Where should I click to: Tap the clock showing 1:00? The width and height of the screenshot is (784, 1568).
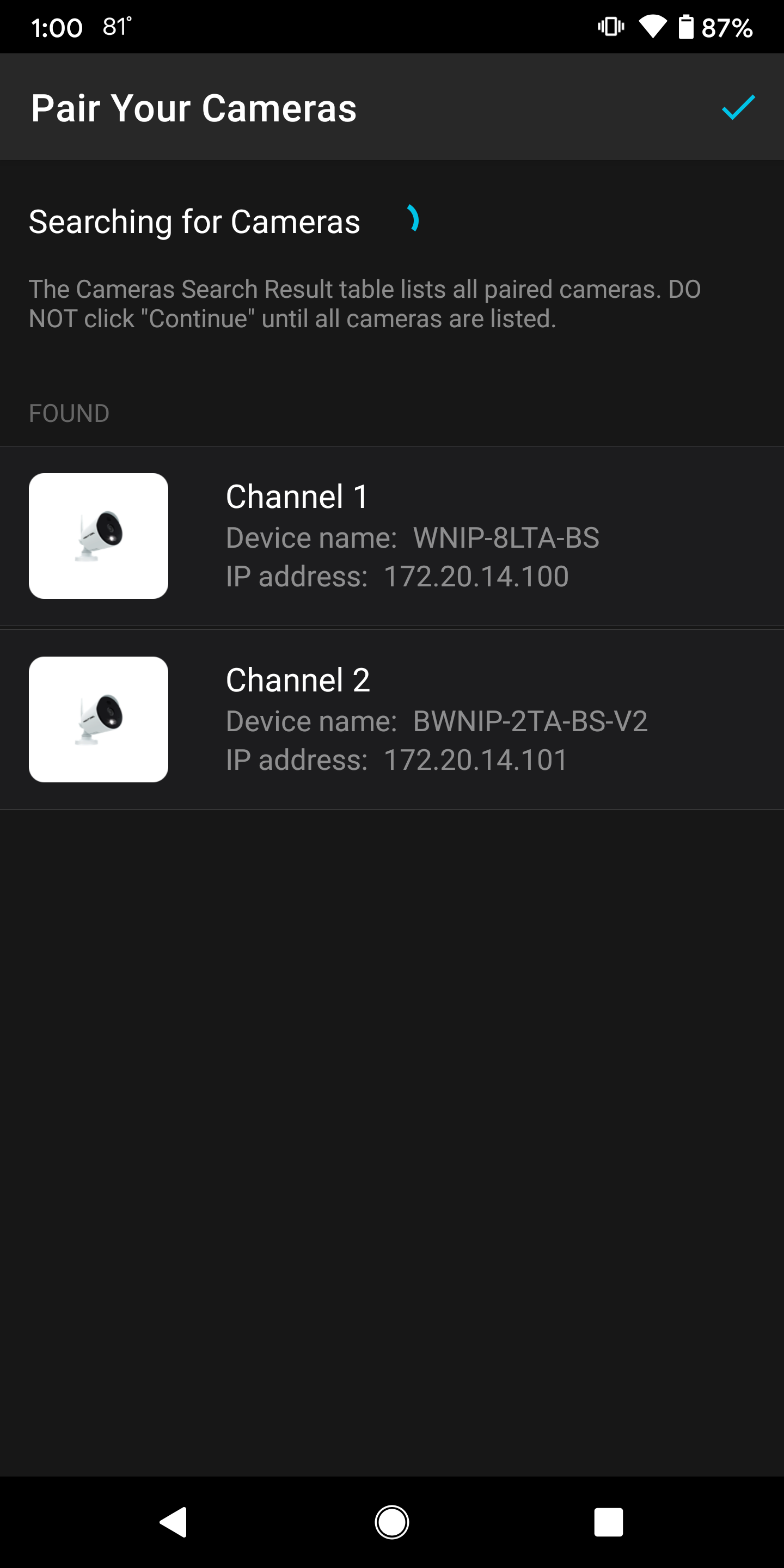point(58,26)
